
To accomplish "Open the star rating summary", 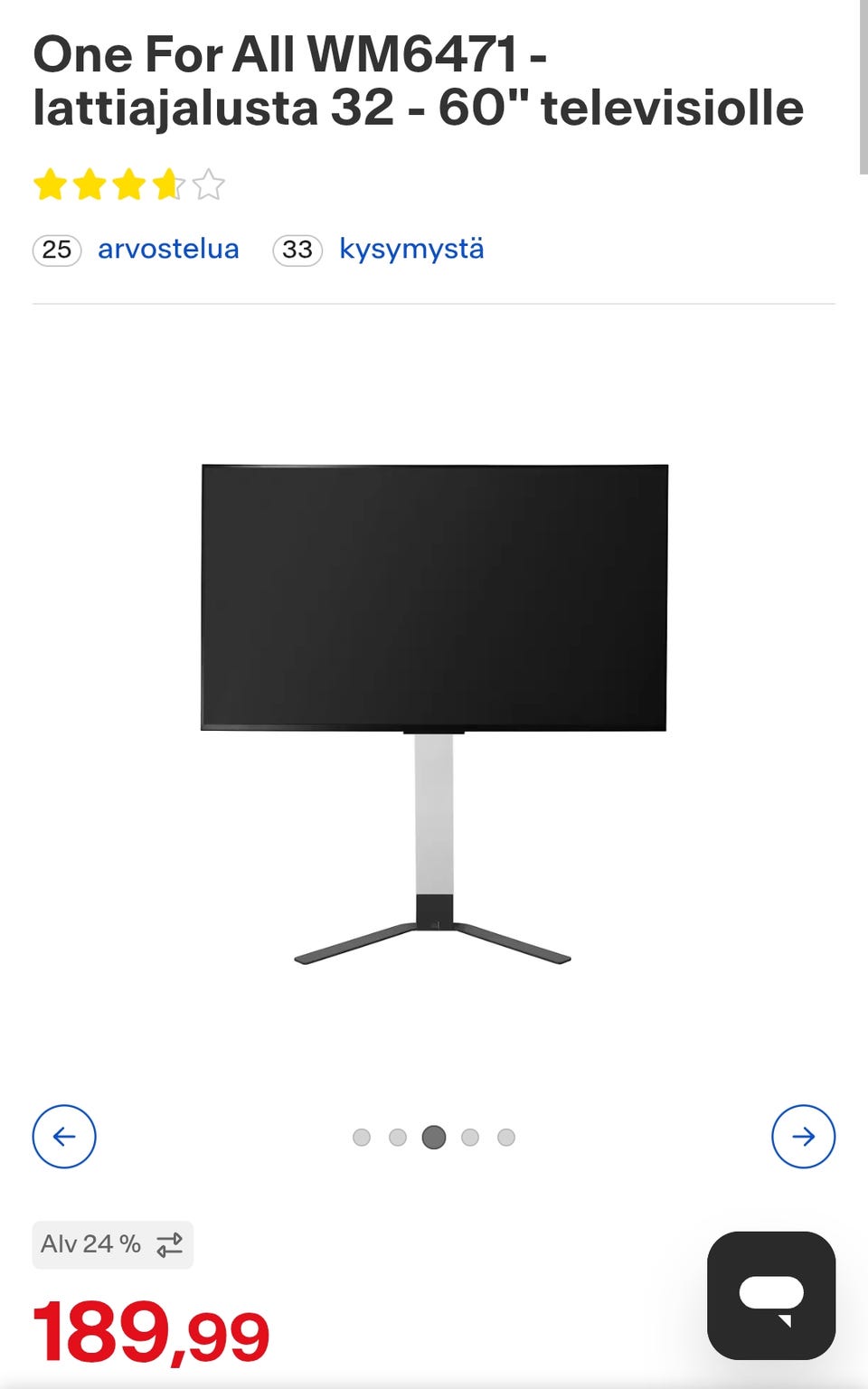I will 128,184.
